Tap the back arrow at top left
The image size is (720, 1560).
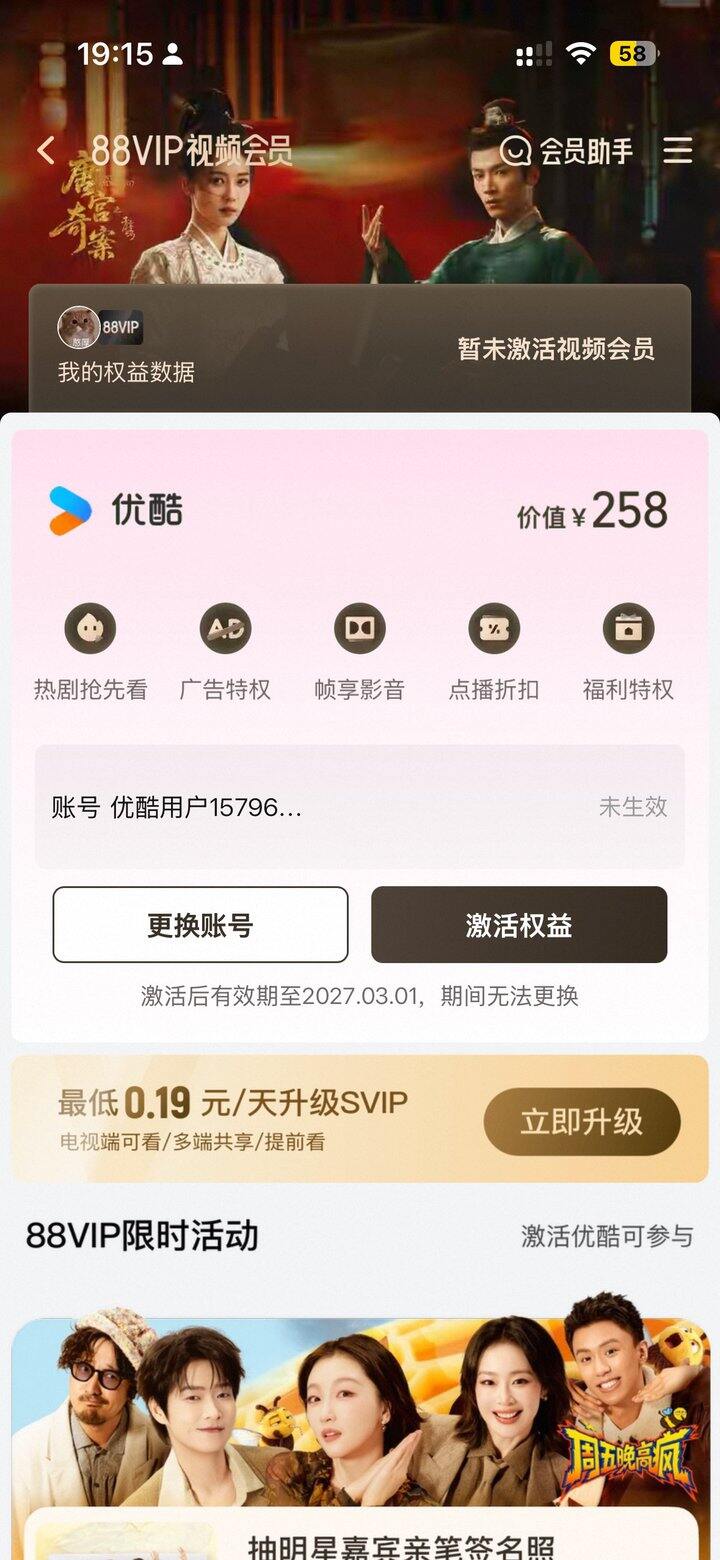[44, 150]
